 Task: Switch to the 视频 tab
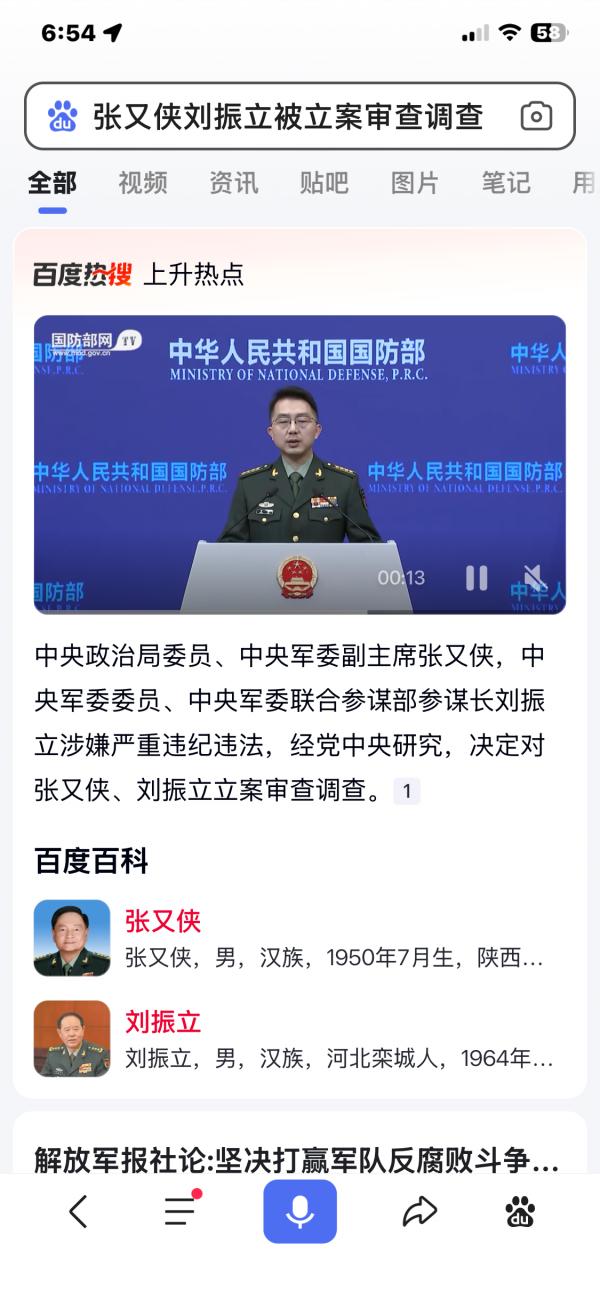coord(143,183)
